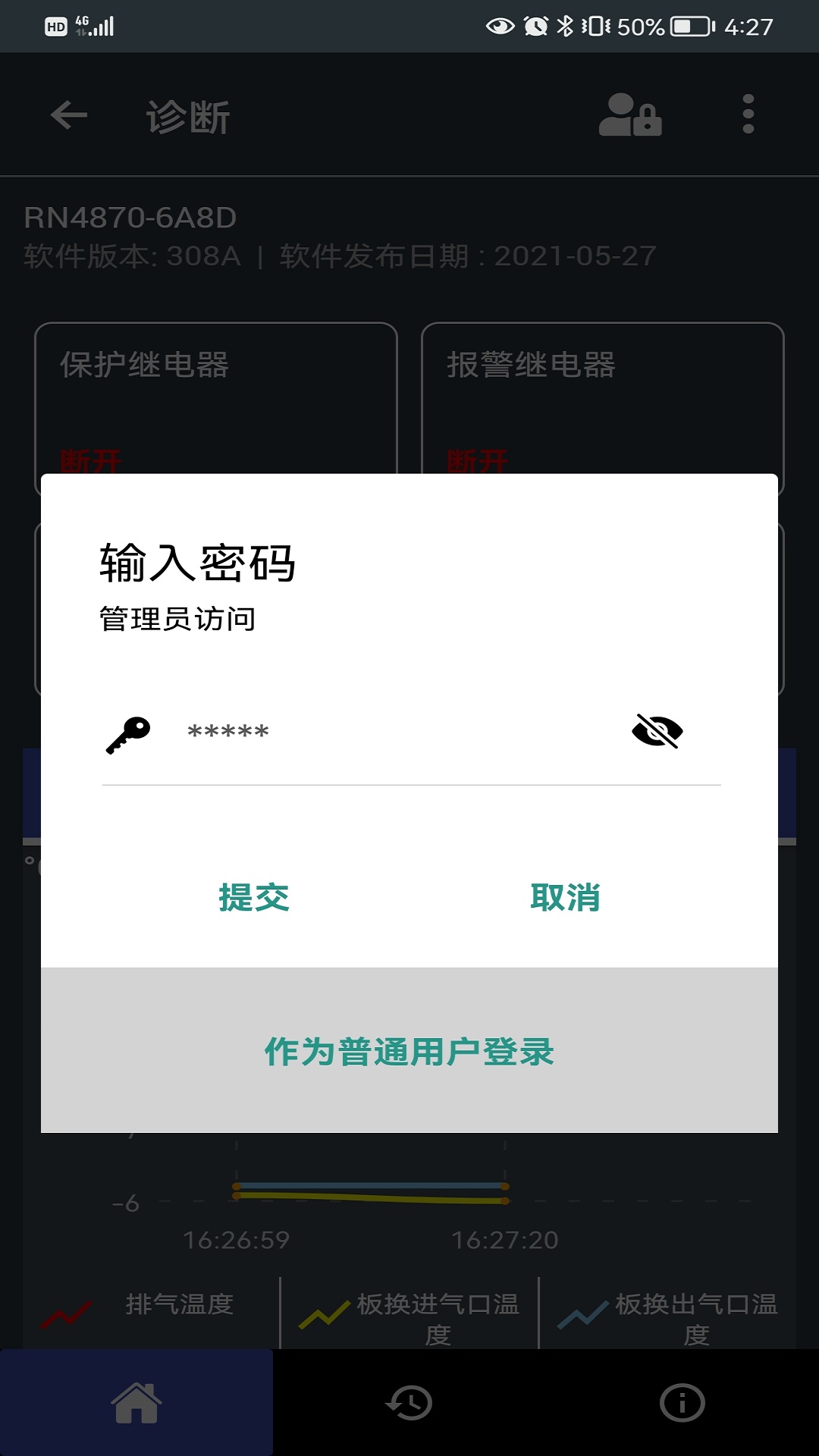The image size is (819, 1456).
Task: Select the Home icon in the bottom bar
Action: tap(136, 1401)
